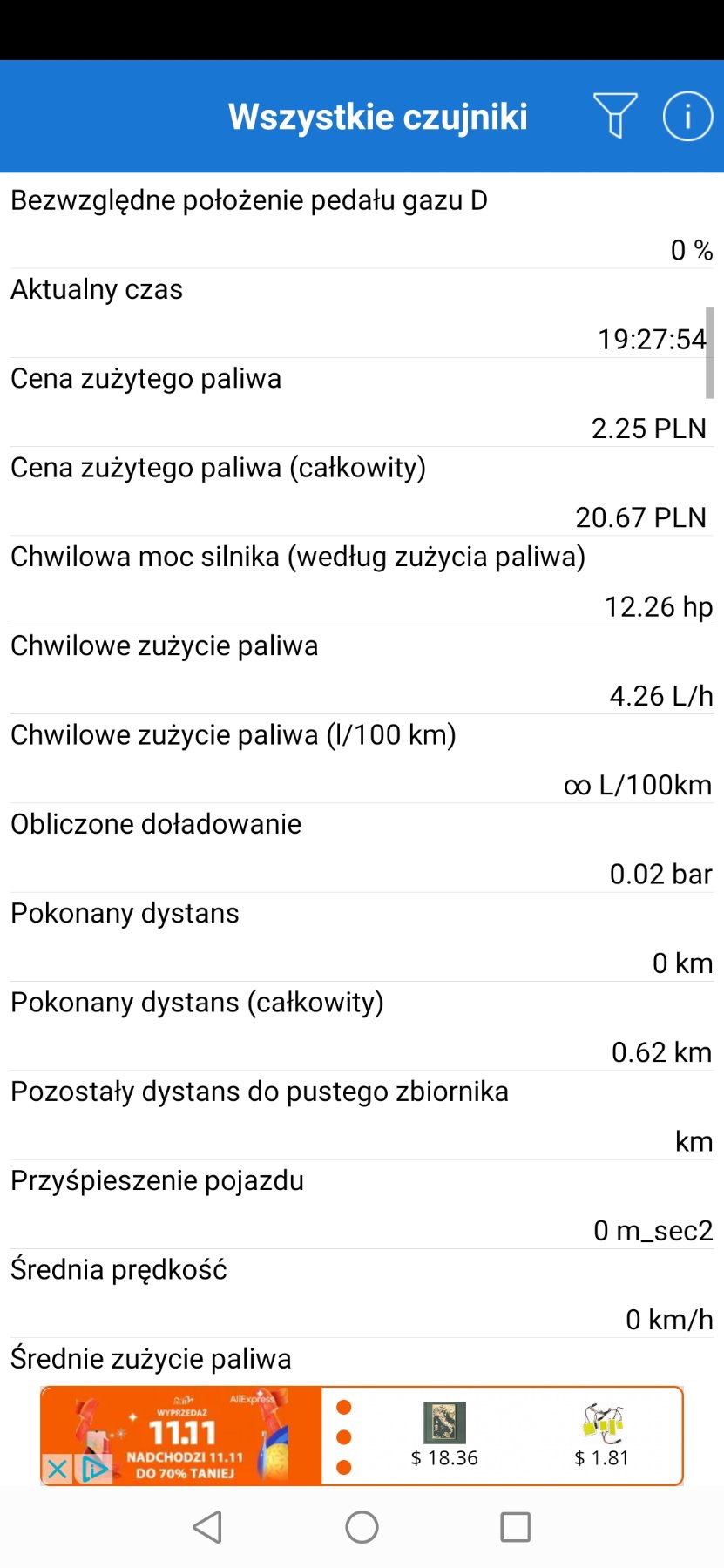Open the info icon in the header
The image size is (724, 1568).
click(x=687, y=116)
